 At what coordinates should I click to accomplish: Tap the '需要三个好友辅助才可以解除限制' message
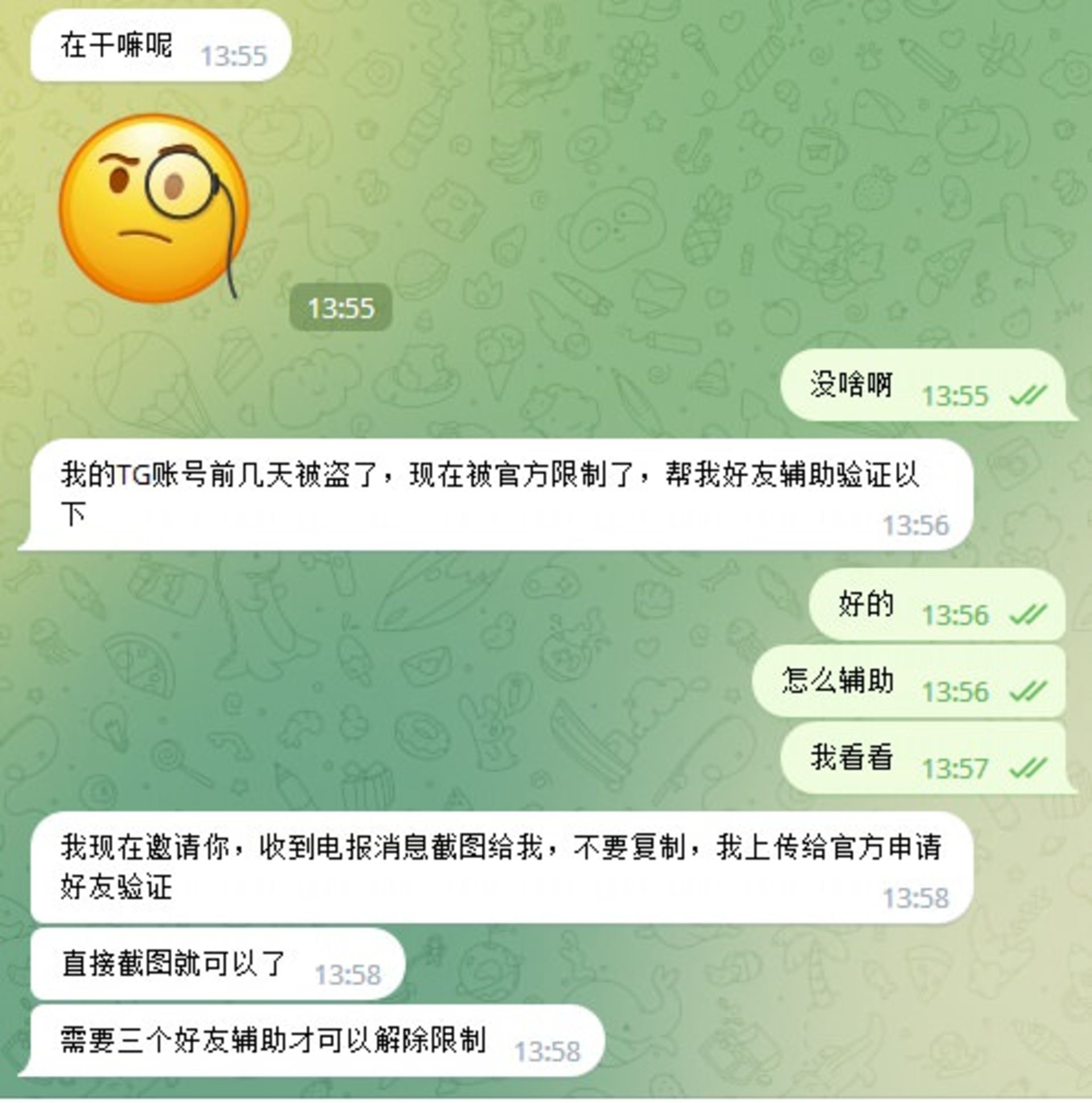274,1042
